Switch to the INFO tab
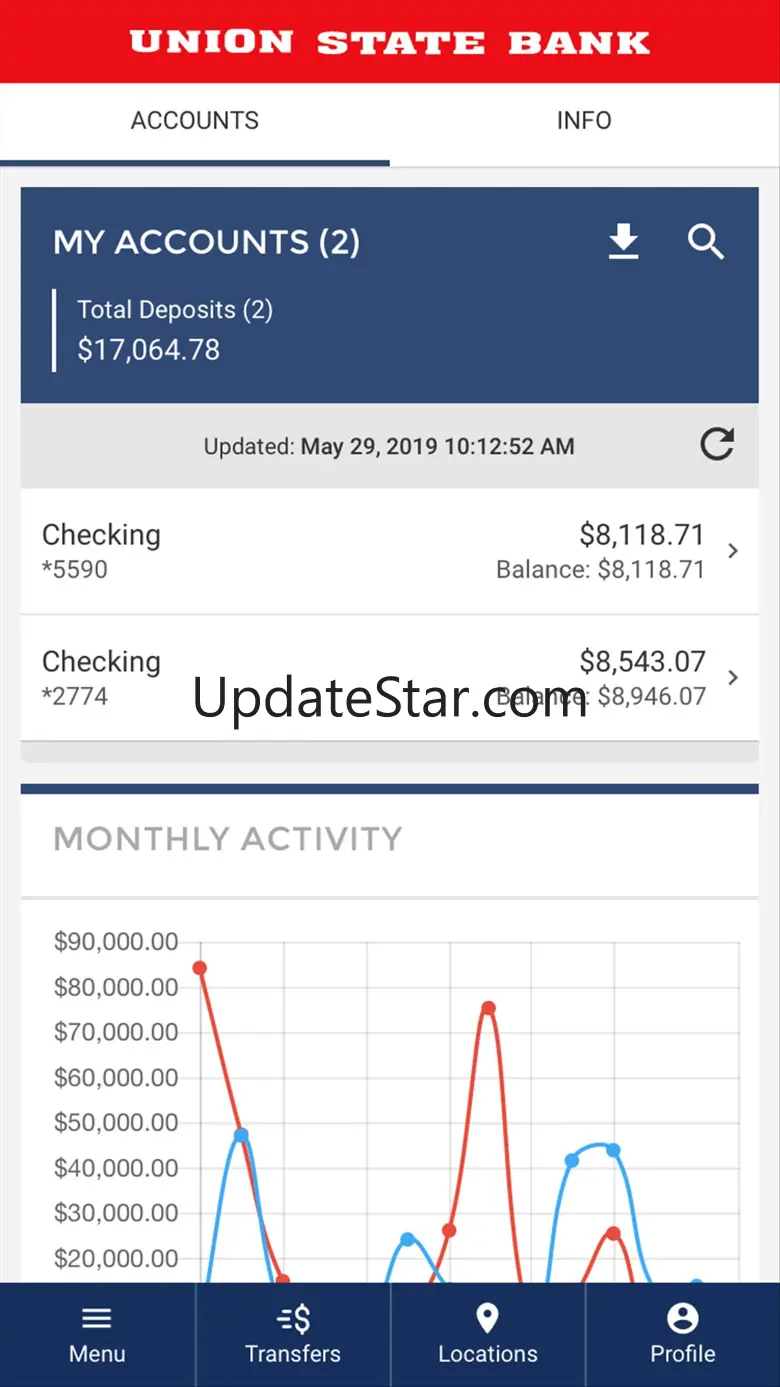Viewport: 780px width, 1387px height. (x=584, y=121)
